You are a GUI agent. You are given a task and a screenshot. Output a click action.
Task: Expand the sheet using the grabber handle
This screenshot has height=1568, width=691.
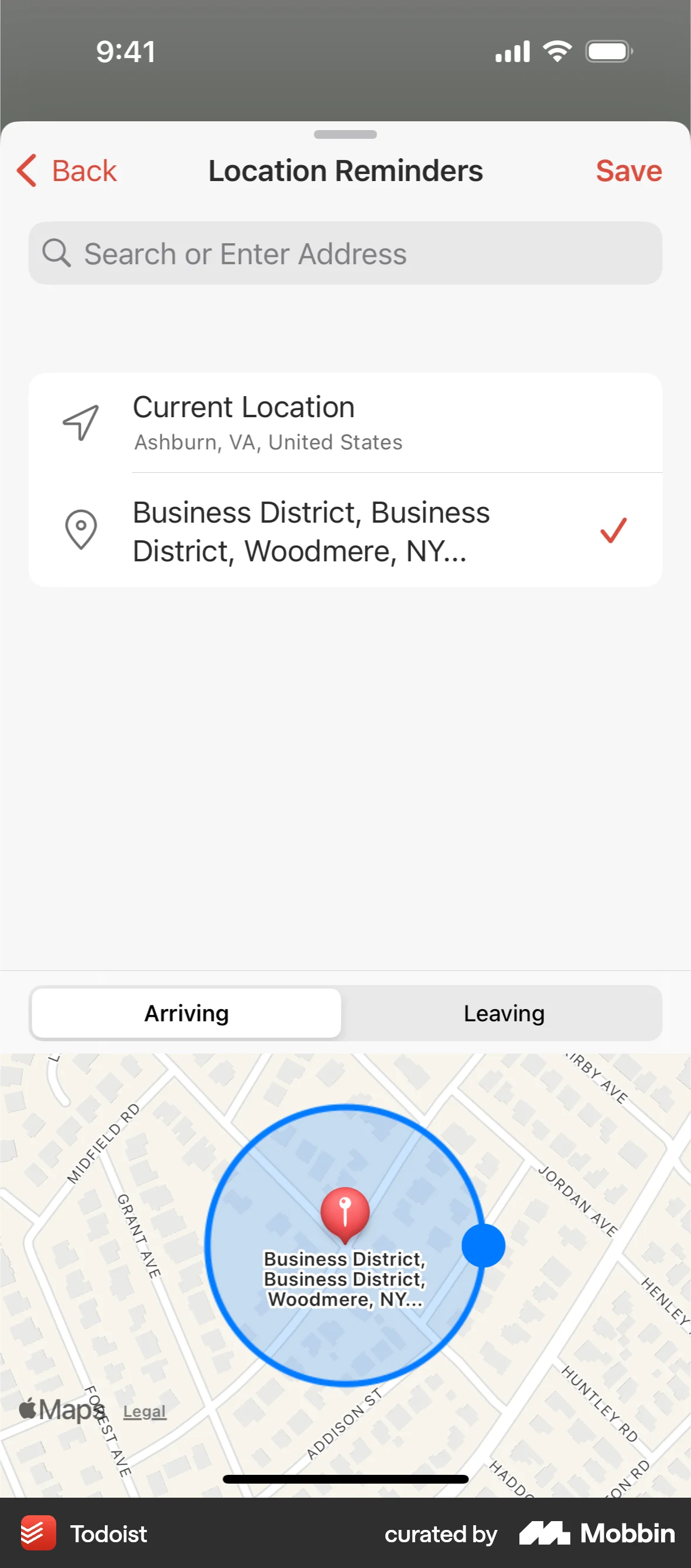click(x=345, y=134)
